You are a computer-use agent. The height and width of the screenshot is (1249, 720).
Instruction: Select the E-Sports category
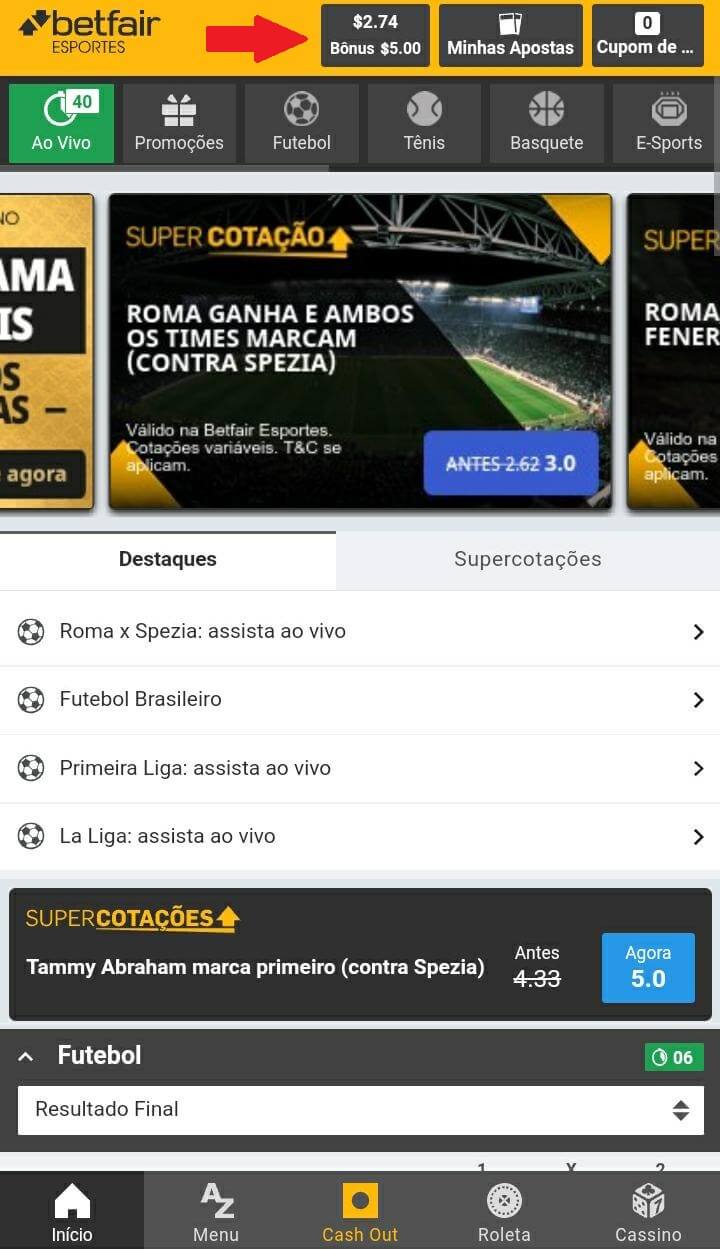(x=668, y=124)
